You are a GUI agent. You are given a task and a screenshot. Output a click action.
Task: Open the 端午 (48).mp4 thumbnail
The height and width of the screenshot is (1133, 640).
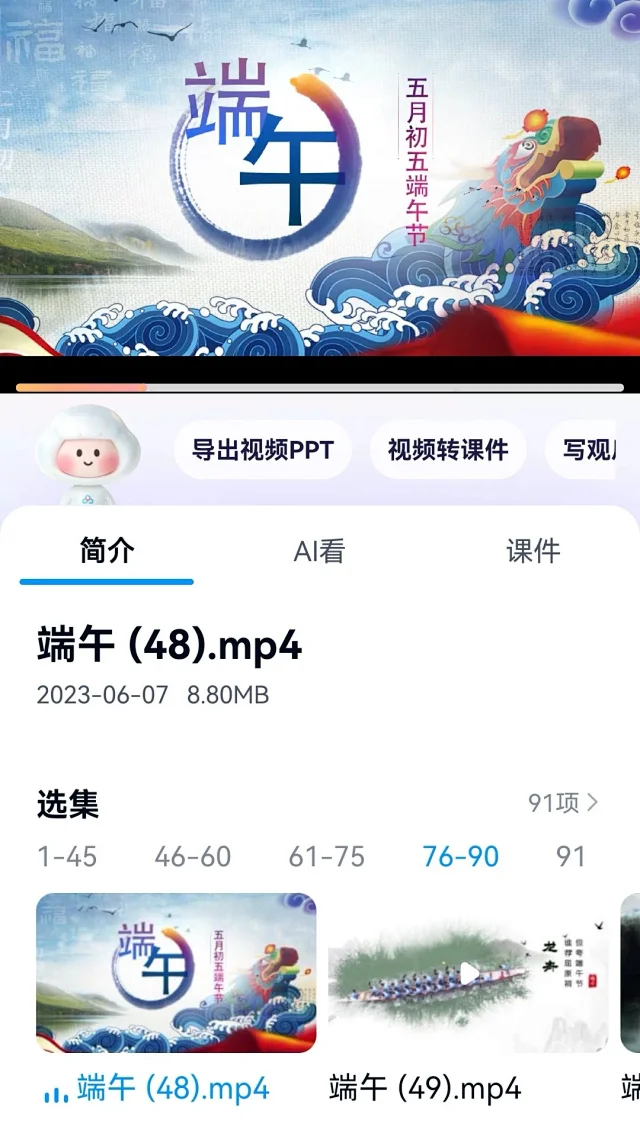coord(176,973)
